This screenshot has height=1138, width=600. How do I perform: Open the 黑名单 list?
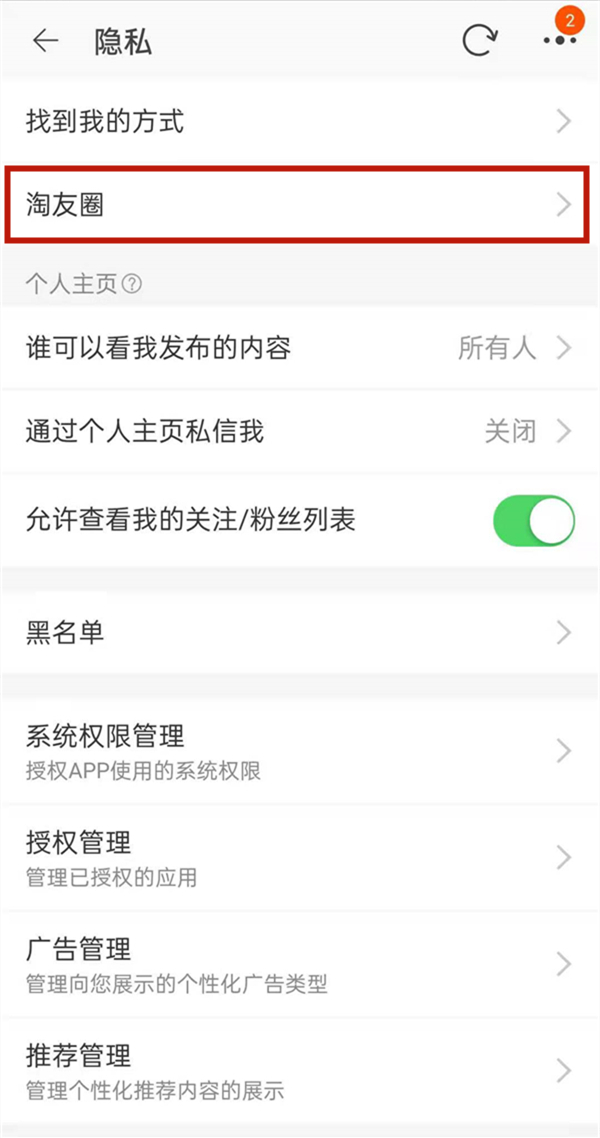(300, 632)
